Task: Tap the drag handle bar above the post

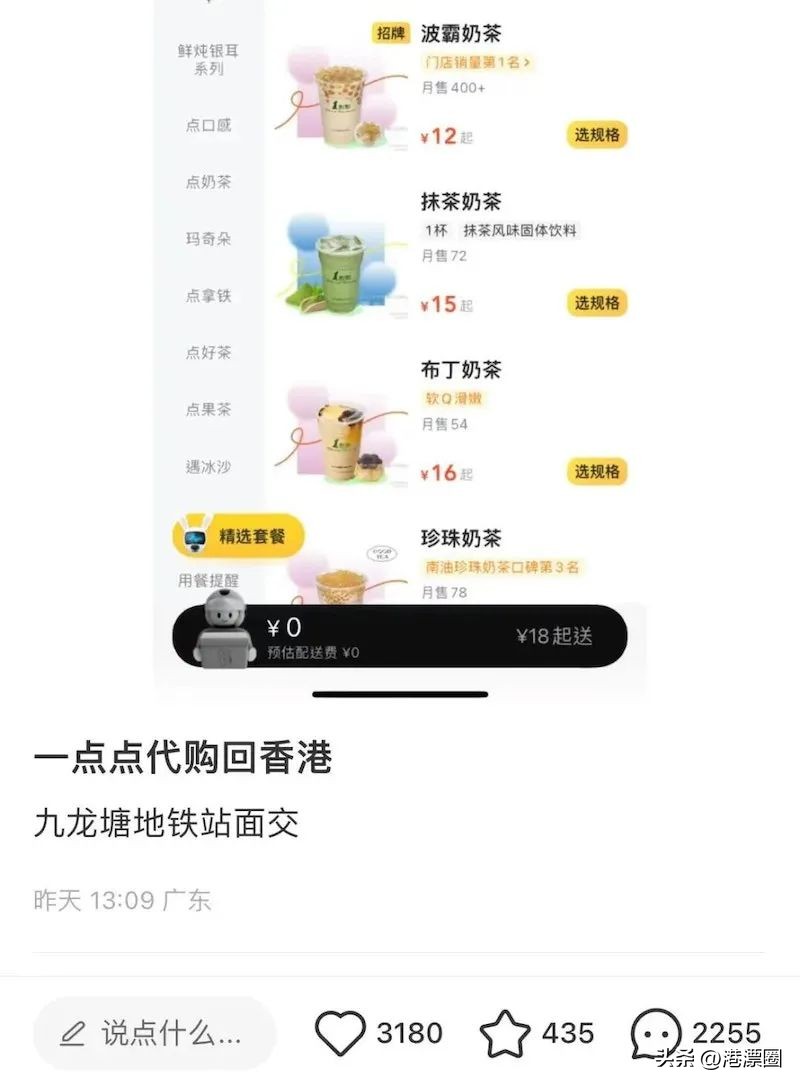Action: click(400, 692)
